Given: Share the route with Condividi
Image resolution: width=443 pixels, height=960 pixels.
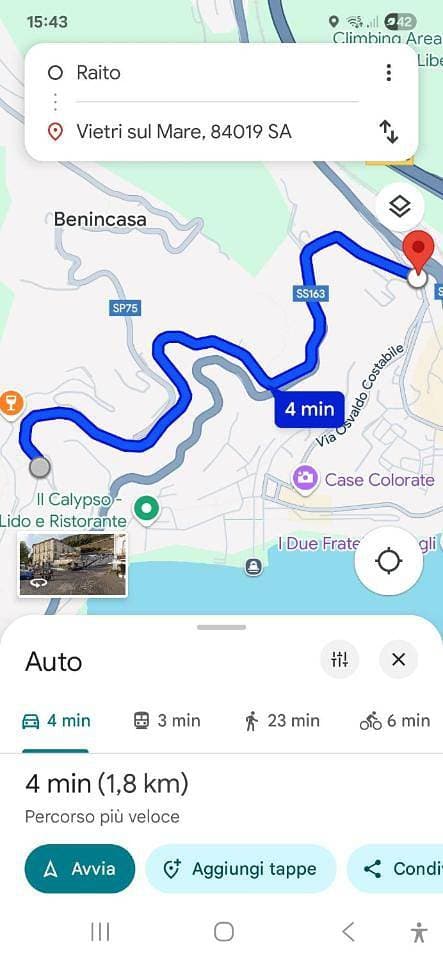Looking at the screenshot, I should pos(395,869).
